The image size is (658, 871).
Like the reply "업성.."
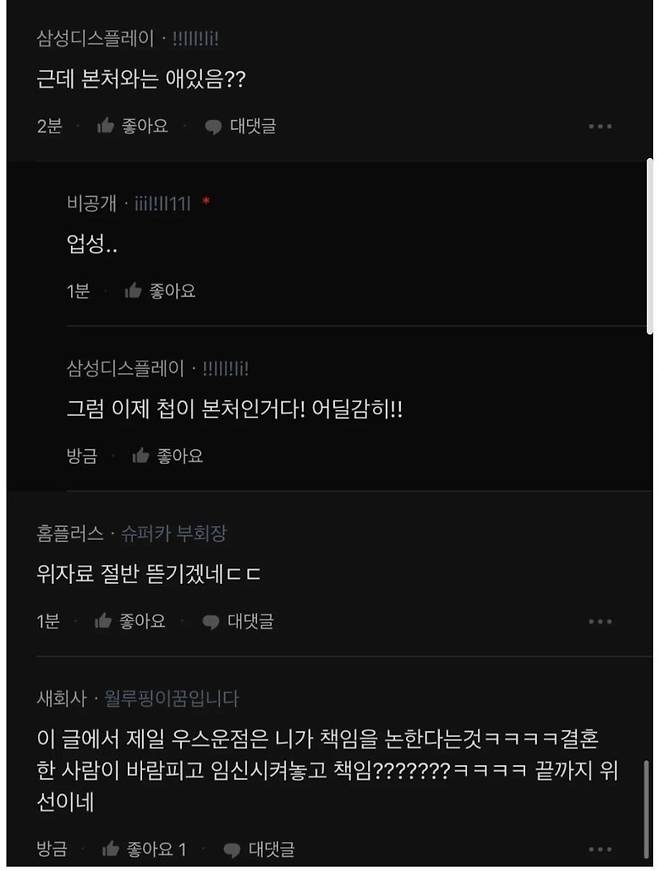click(x=160, y=291)
